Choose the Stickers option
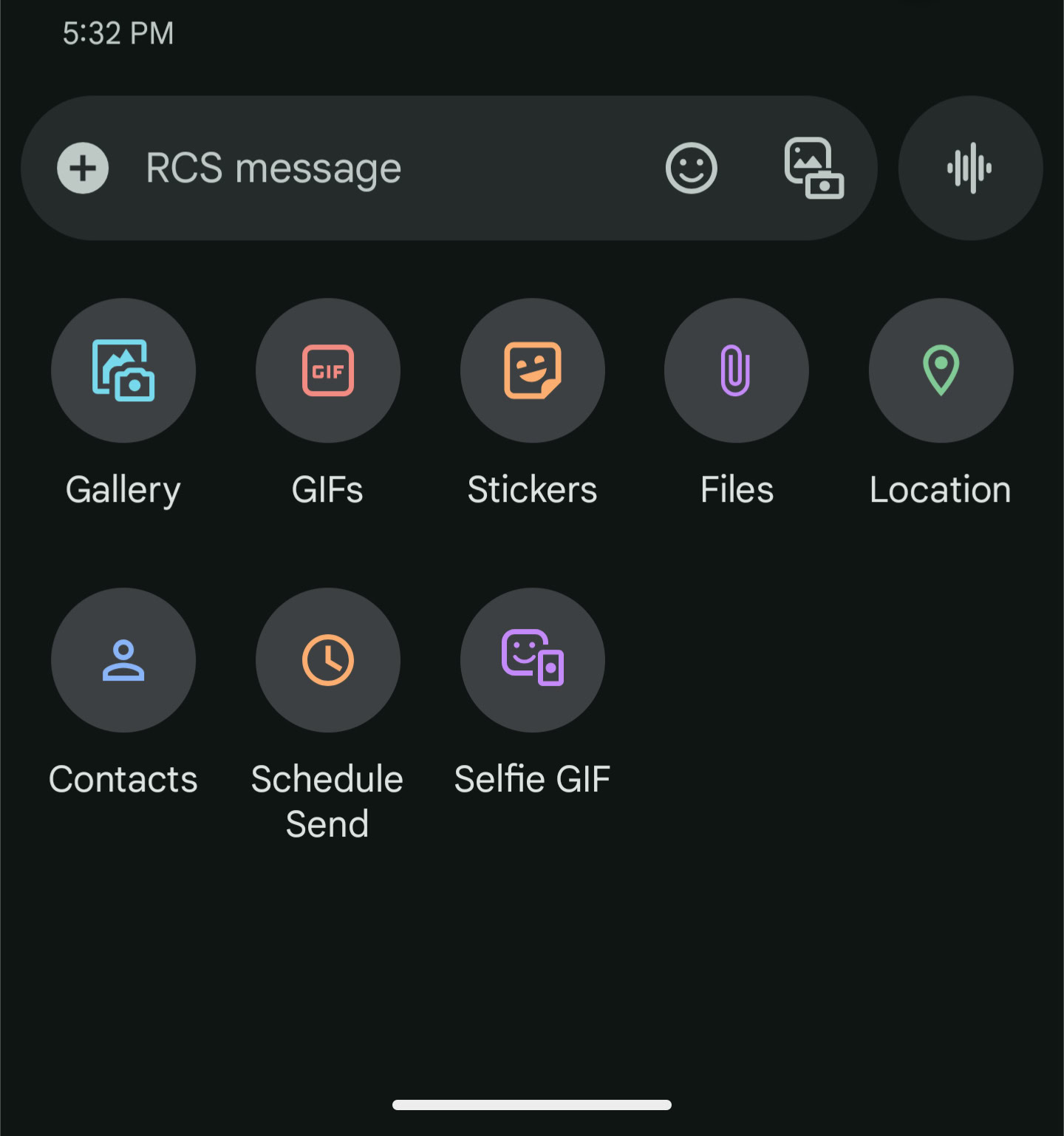 (533, 370)
